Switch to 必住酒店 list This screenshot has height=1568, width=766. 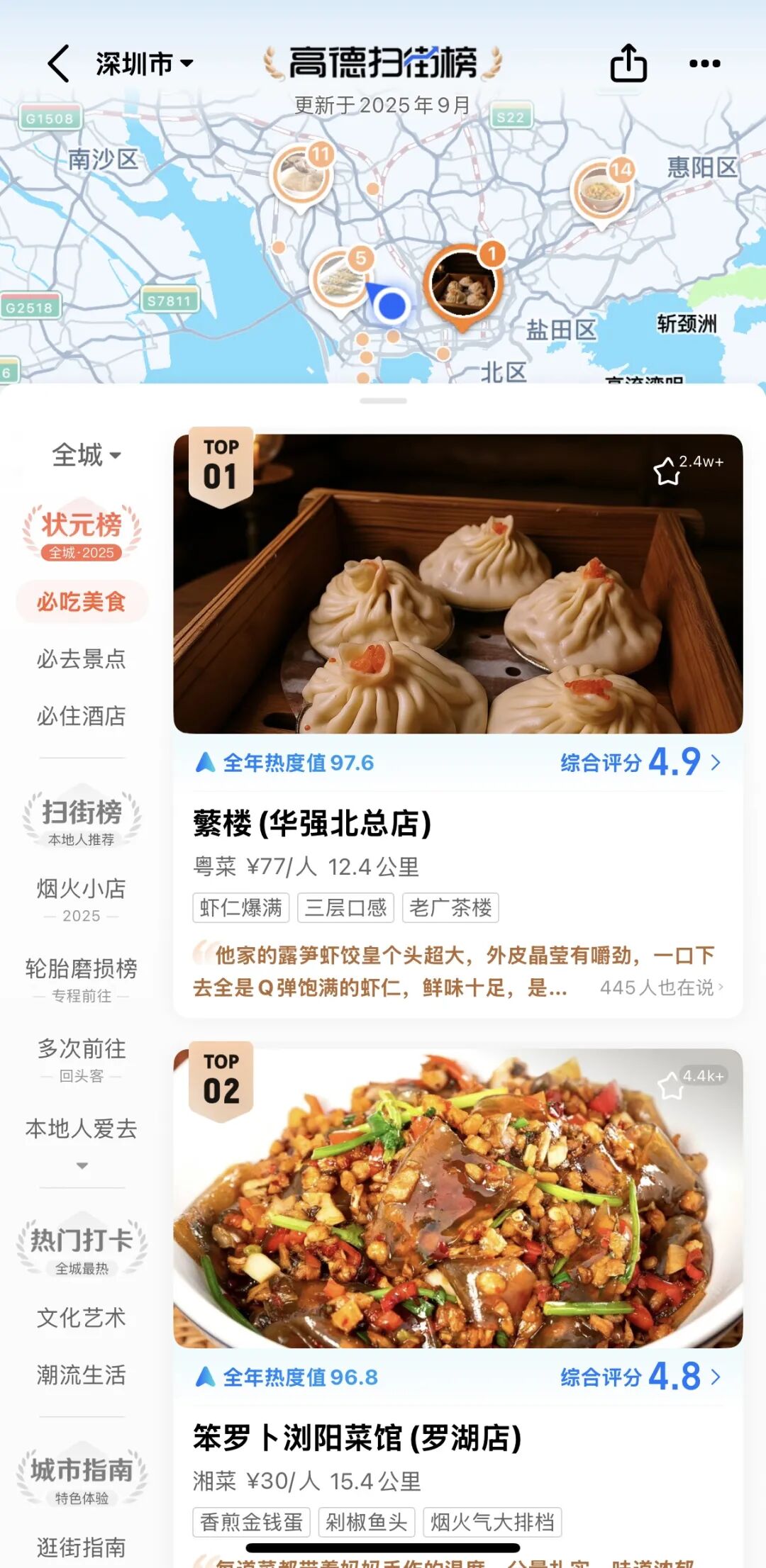point(82,716)
